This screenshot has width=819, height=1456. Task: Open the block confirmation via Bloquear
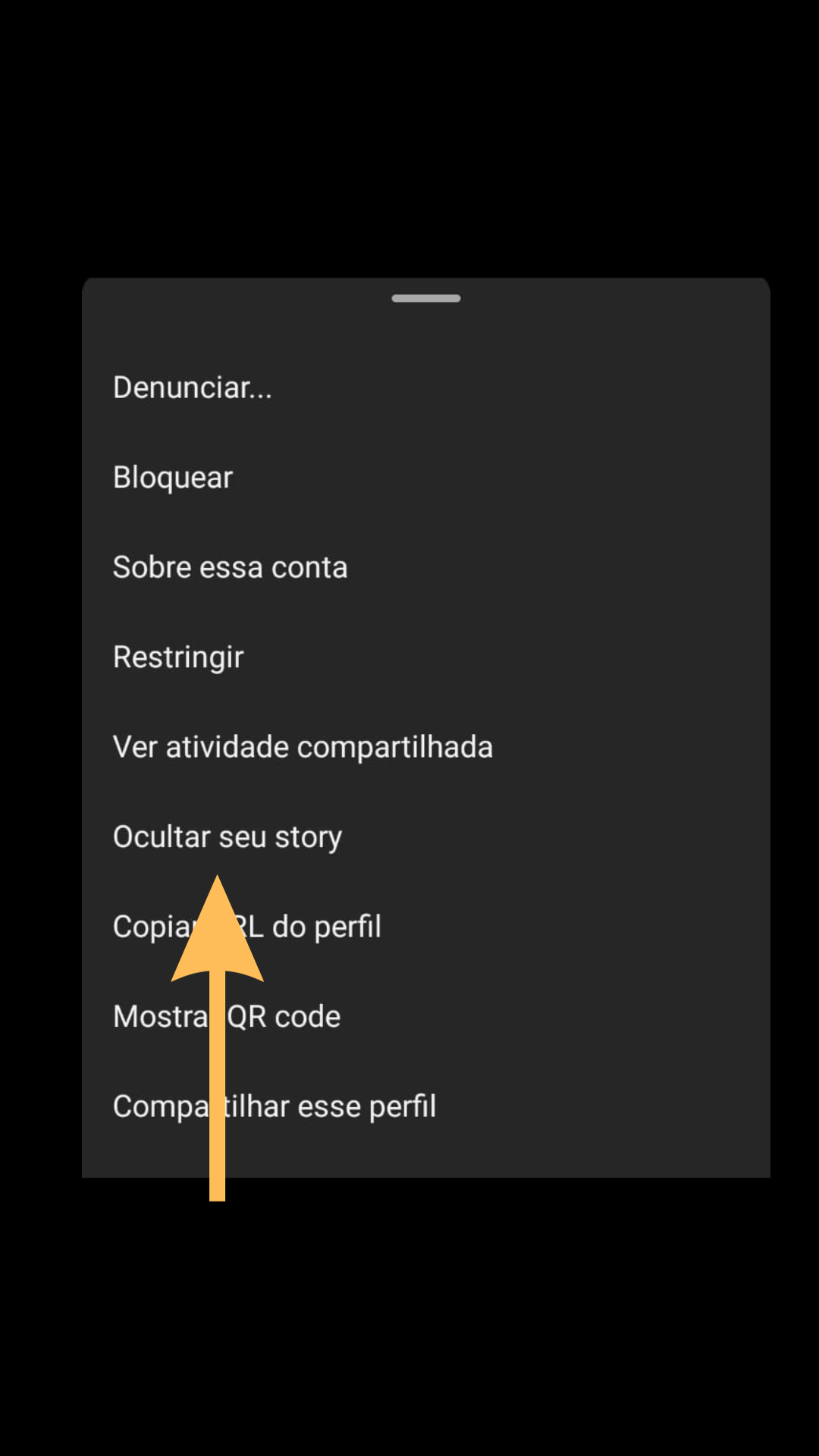tap(172, 476)
